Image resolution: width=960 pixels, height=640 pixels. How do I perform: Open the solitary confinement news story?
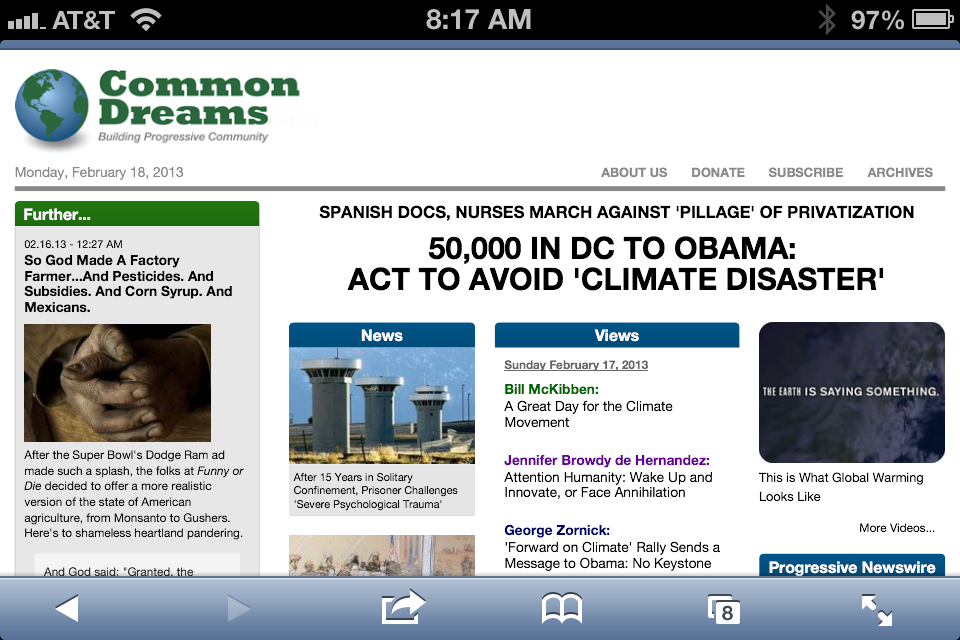click(376, 491)
